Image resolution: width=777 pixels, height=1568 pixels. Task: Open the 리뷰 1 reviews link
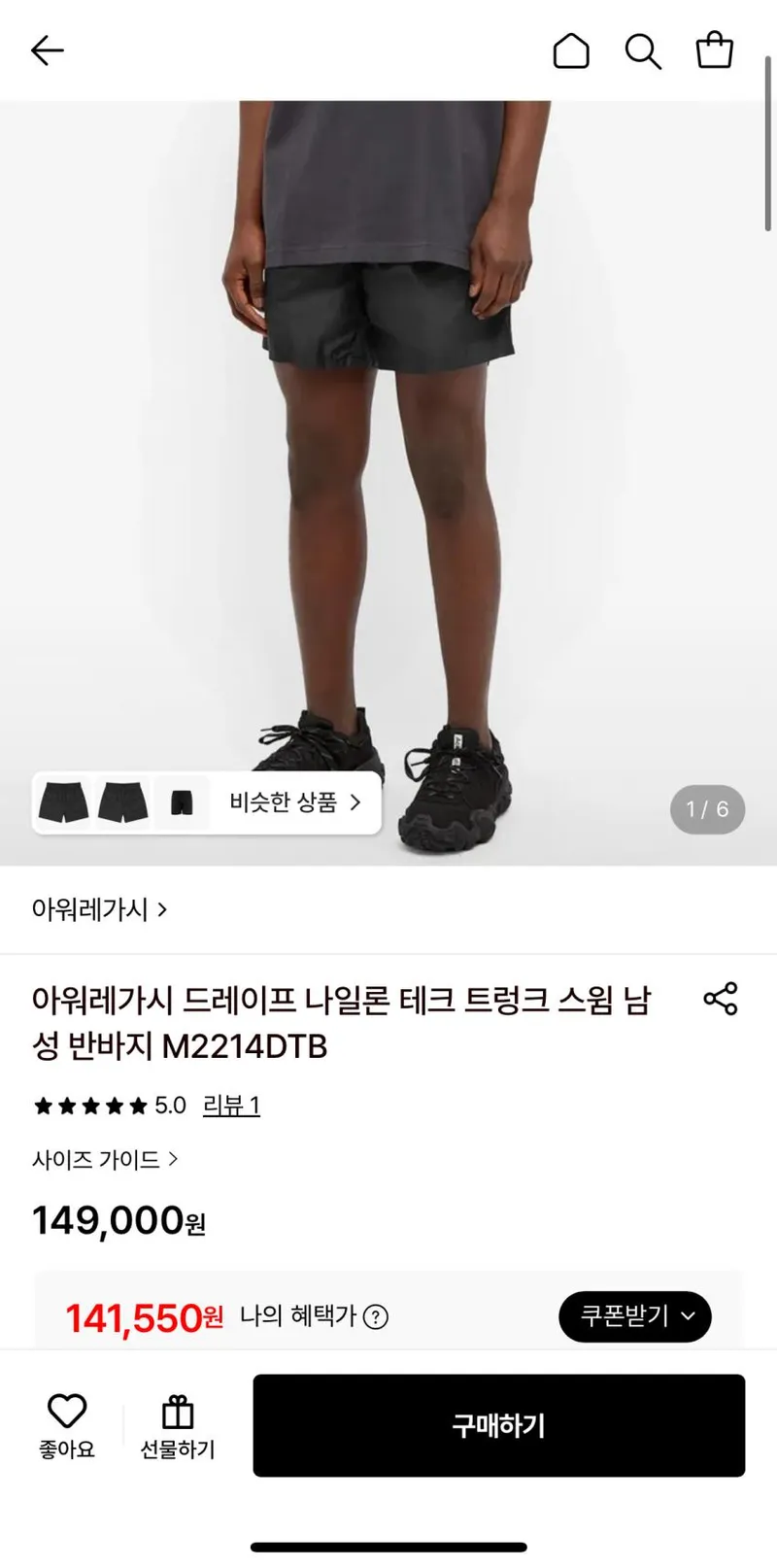(231, 1106)
